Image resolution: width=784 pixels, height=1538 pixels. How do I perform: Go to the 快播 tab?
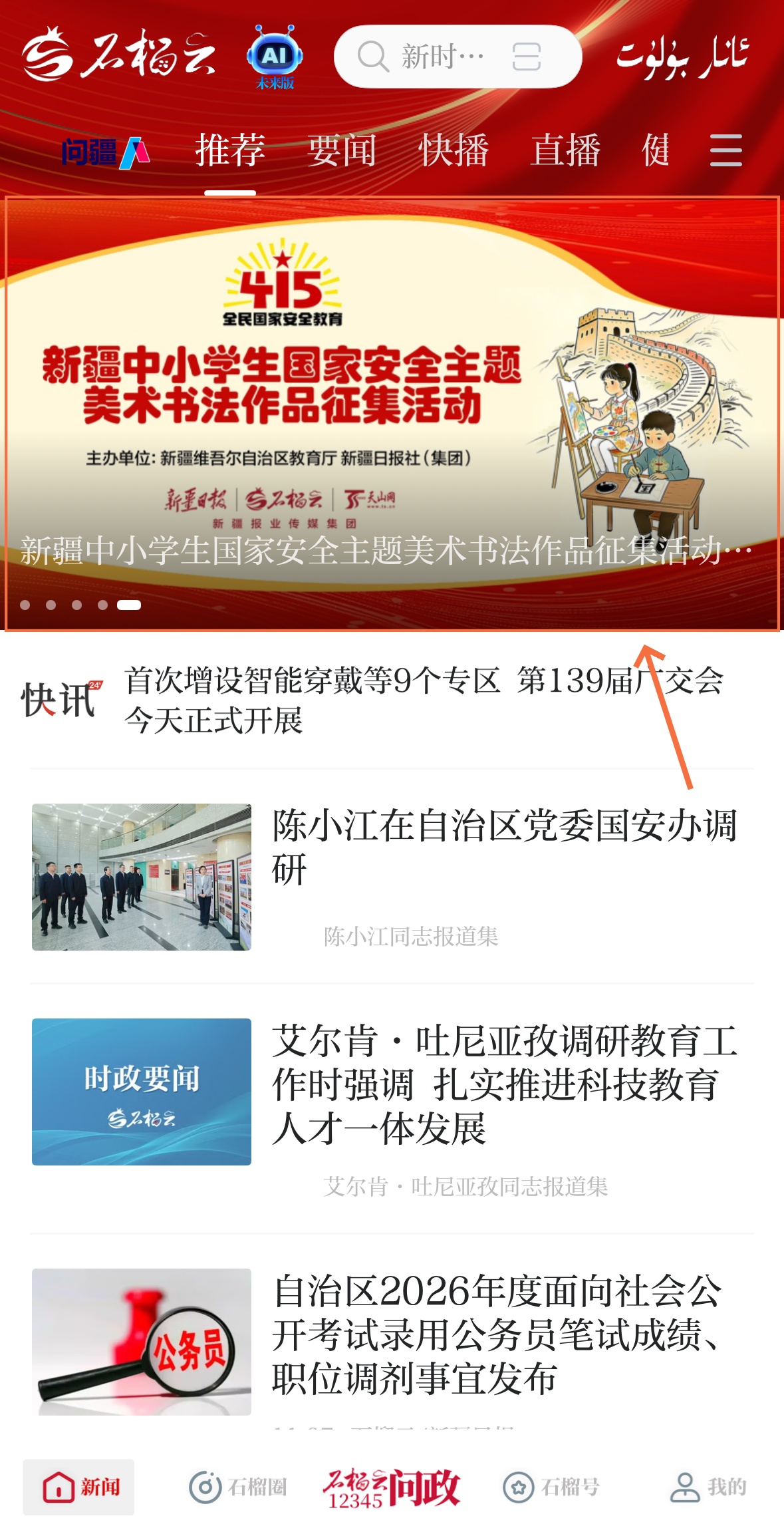coord(453,150)
